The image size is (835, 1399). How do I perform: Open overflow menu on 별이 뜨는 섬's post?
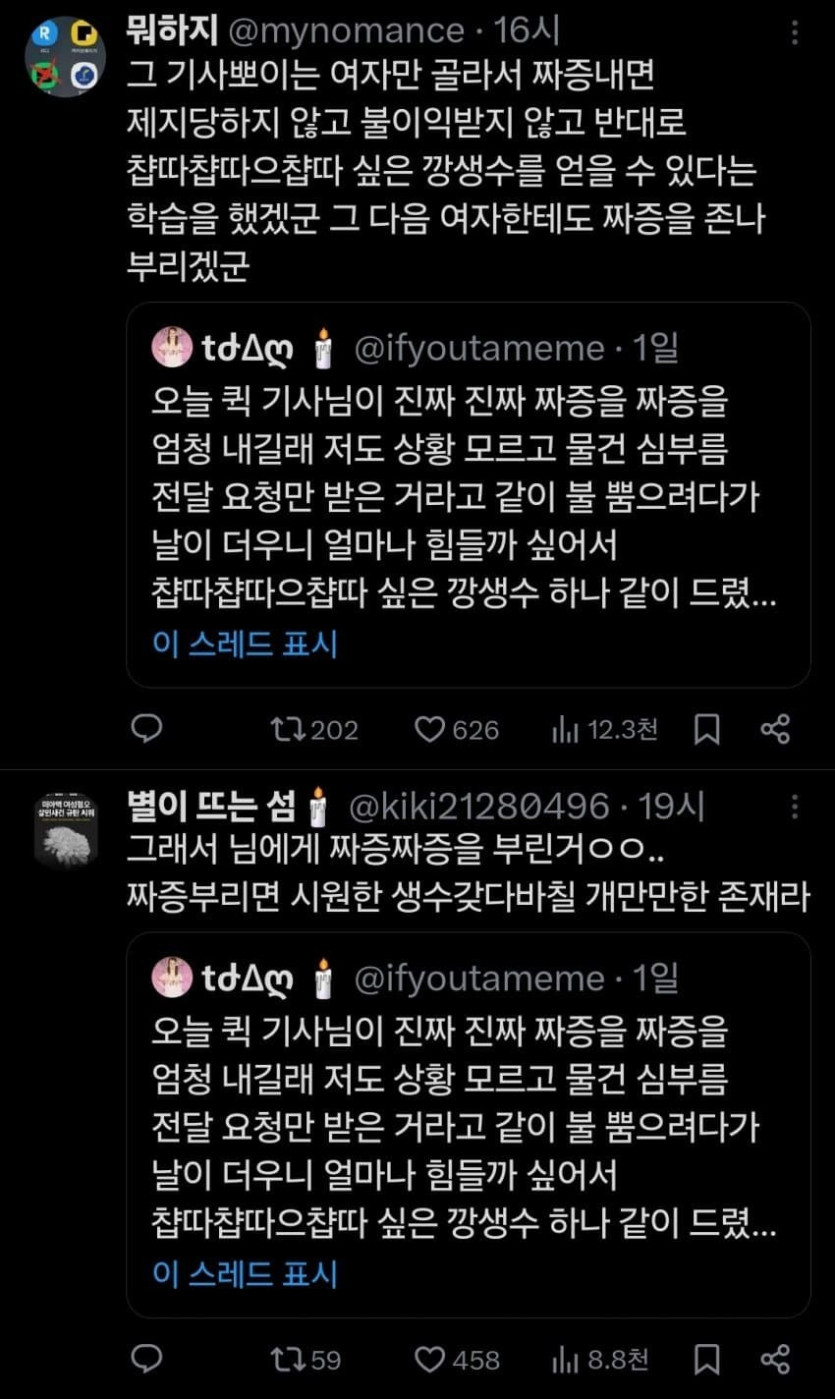pos(795,807)
